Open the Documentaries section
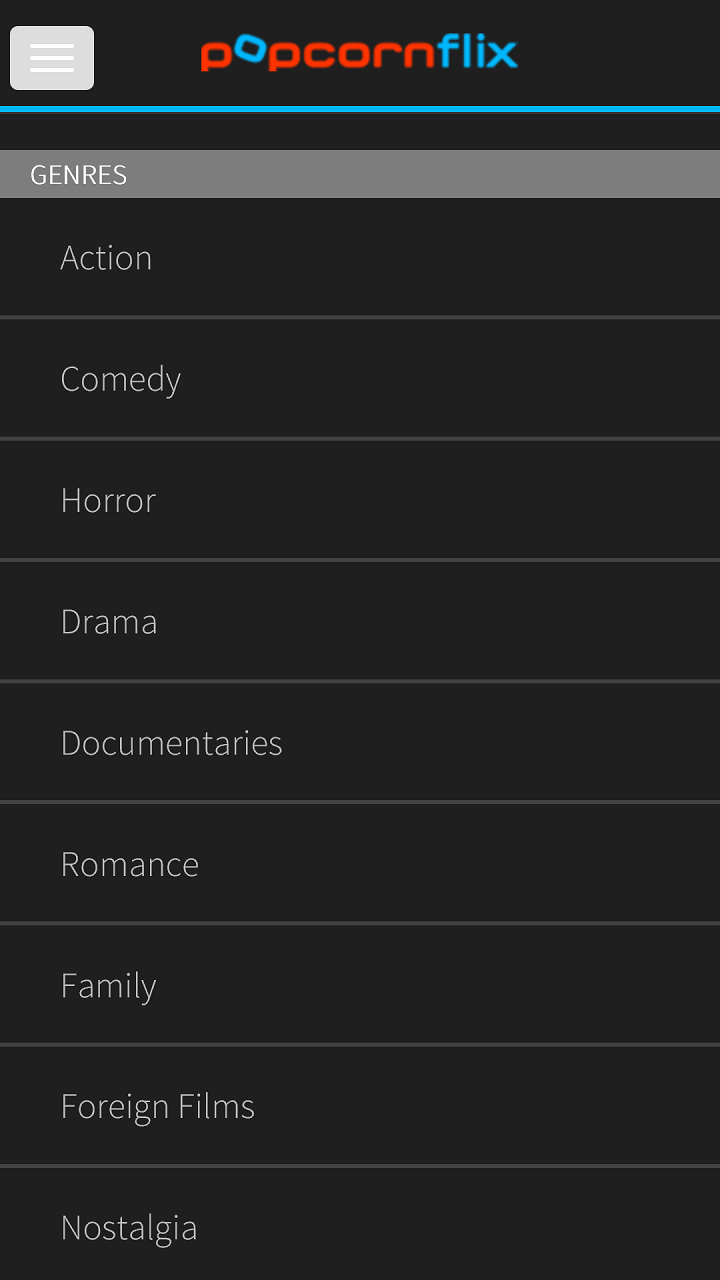720x1280 pixels. click(171, 742)
